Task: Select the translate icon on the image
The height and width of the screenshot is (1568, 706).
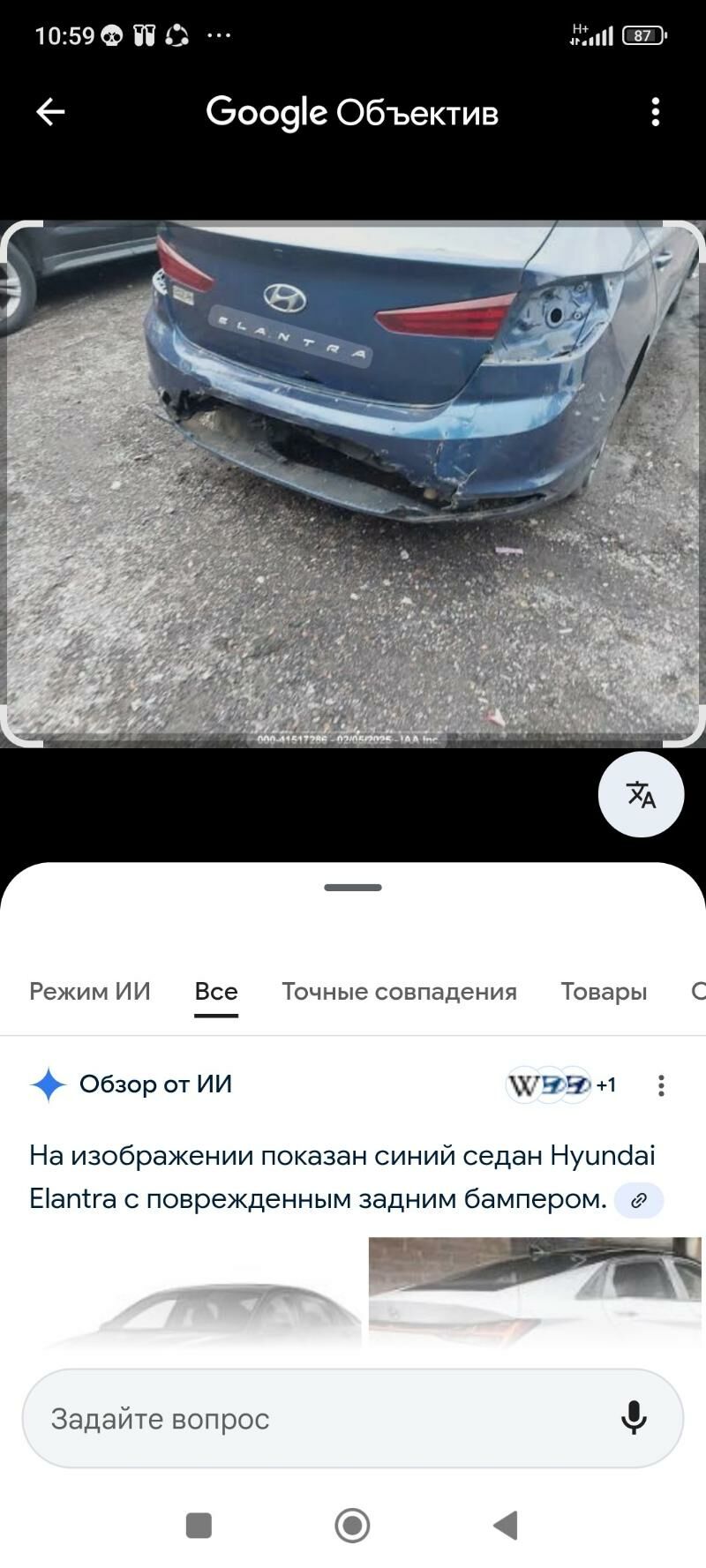Action: [x=641, y=794]
